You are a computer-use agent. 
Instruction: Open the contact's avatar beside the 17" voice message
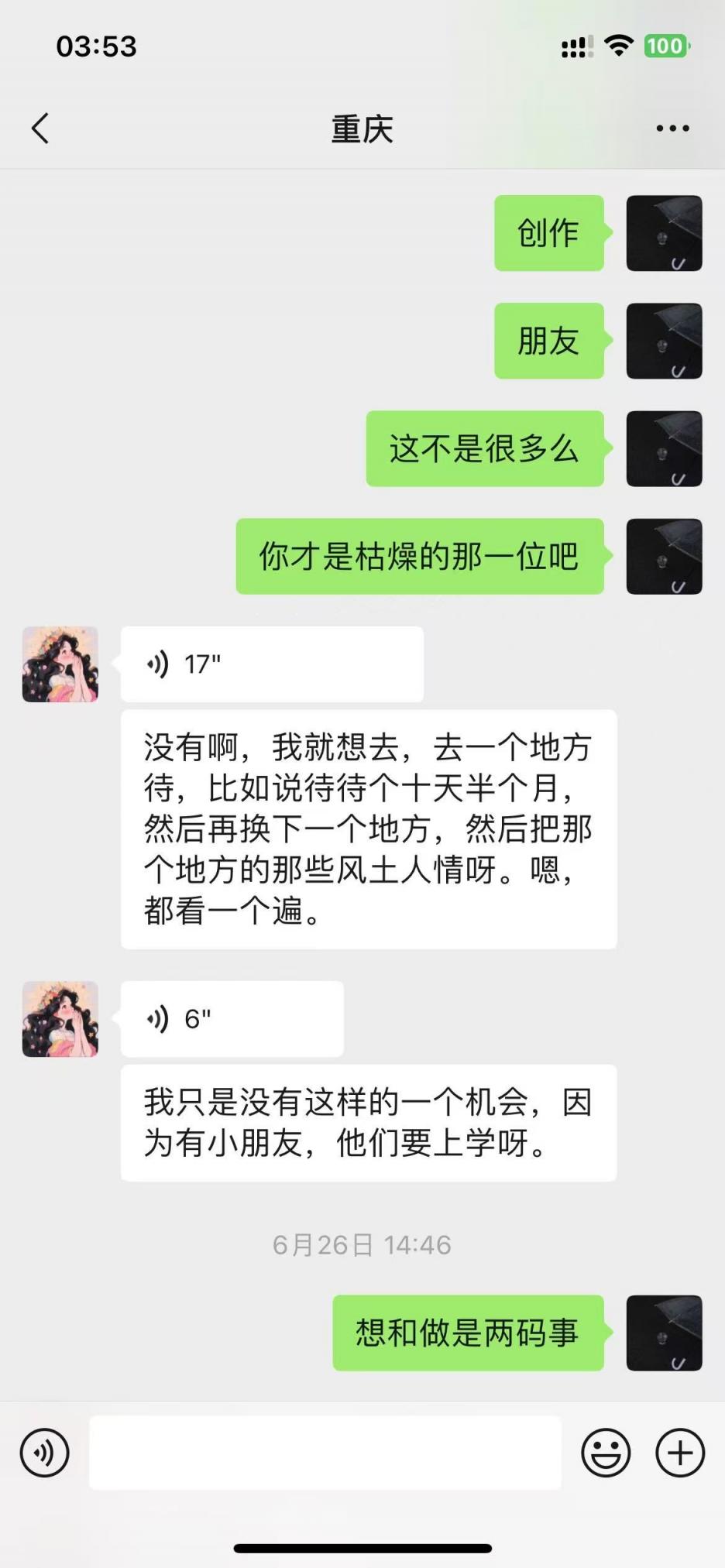(60, 664)
